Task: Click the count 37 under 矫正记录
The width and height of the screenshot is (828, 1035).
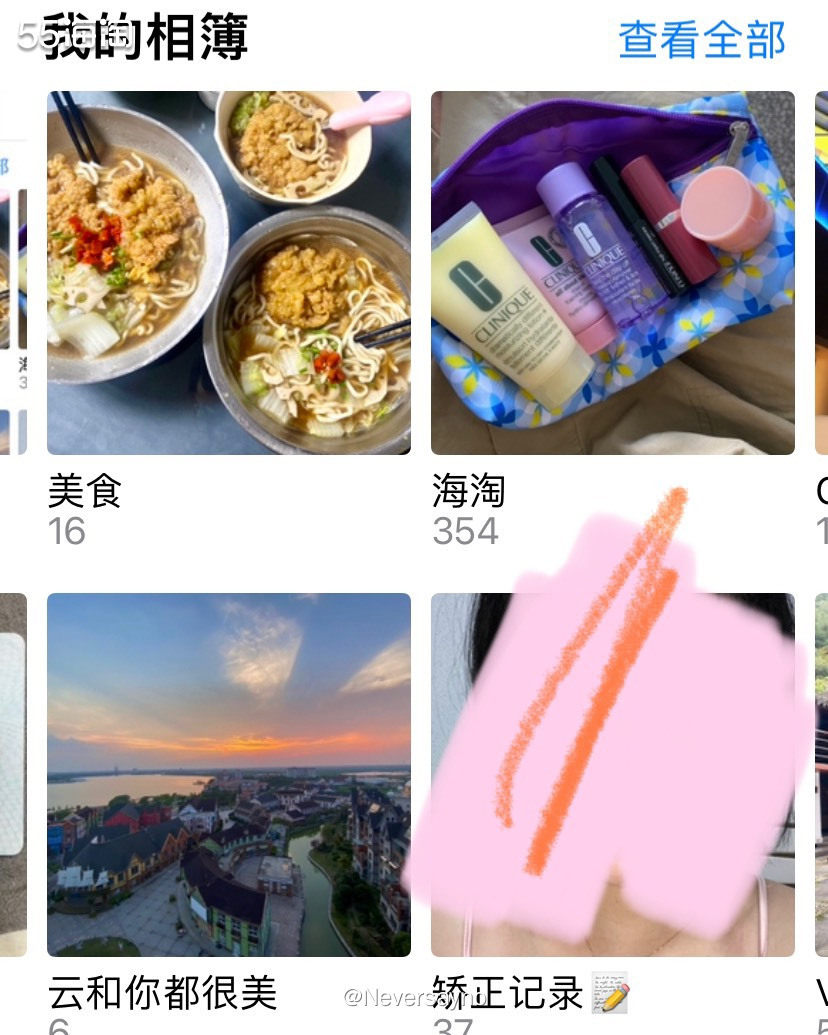Action: [x=448, y=1028]
